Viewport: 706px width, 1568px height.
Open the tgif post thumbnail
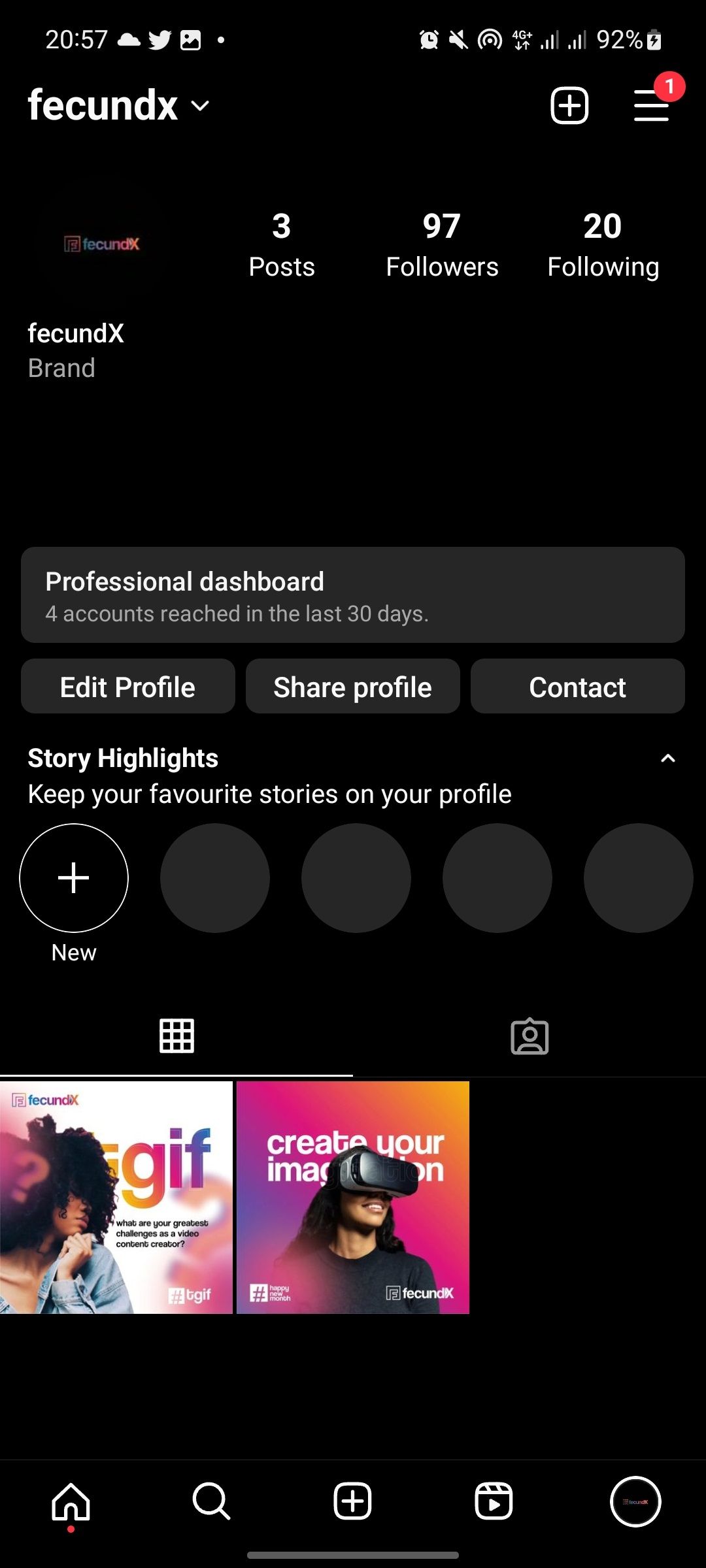(x=116, y=1198)
